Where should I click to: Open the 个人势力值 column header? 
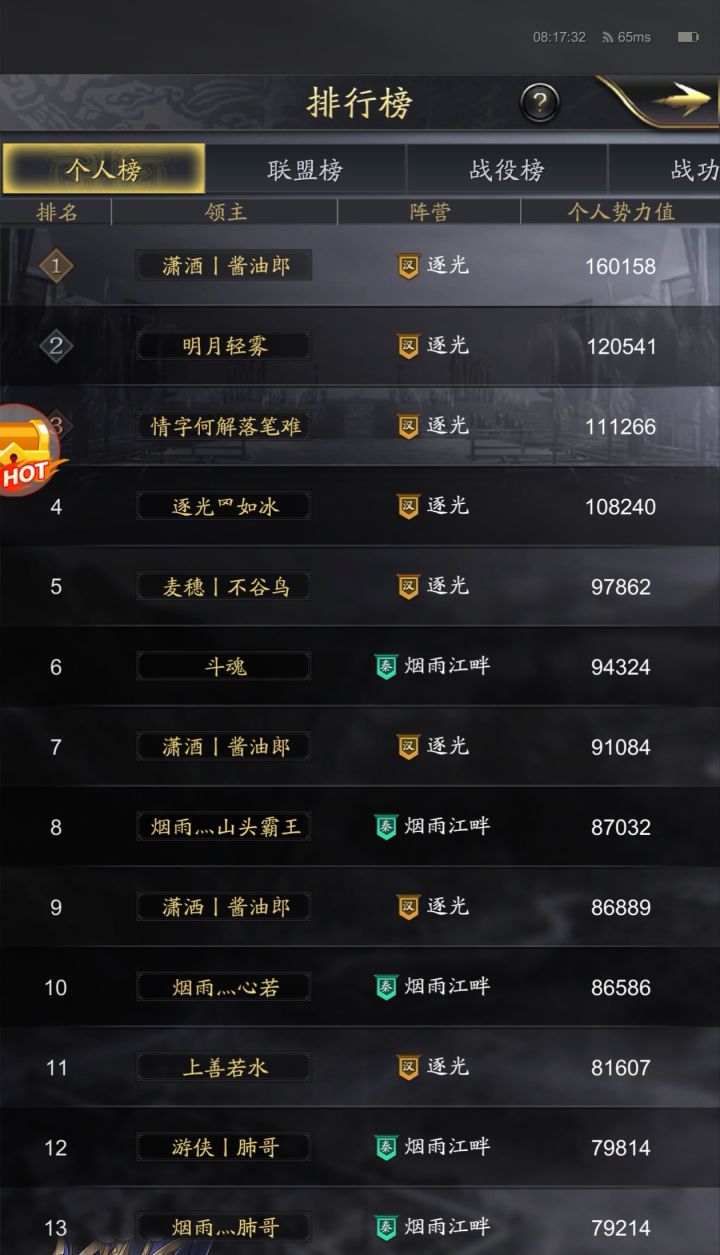(x=620, y=212)
